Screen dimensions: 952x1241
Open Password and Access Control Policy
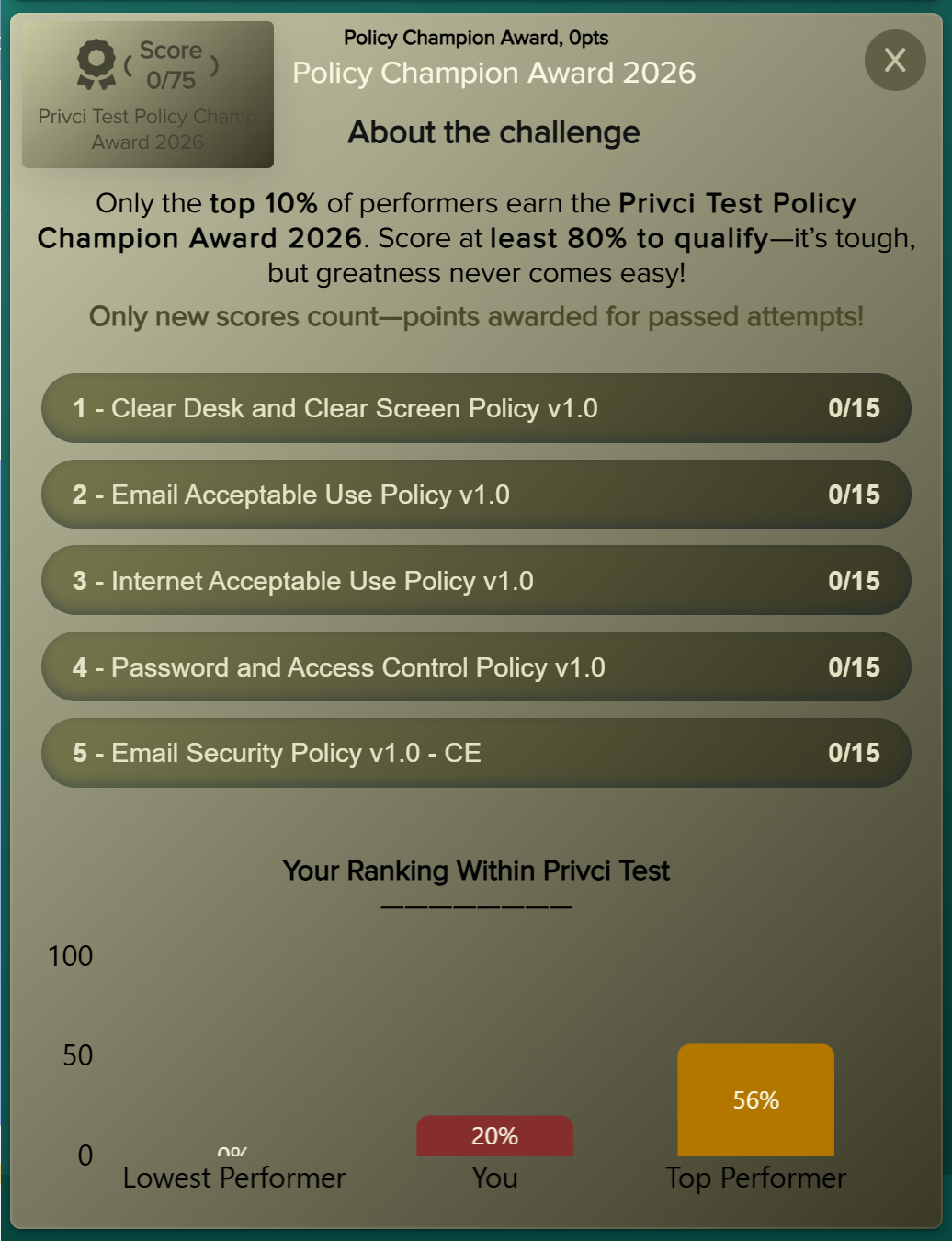[x=475, y=667]
